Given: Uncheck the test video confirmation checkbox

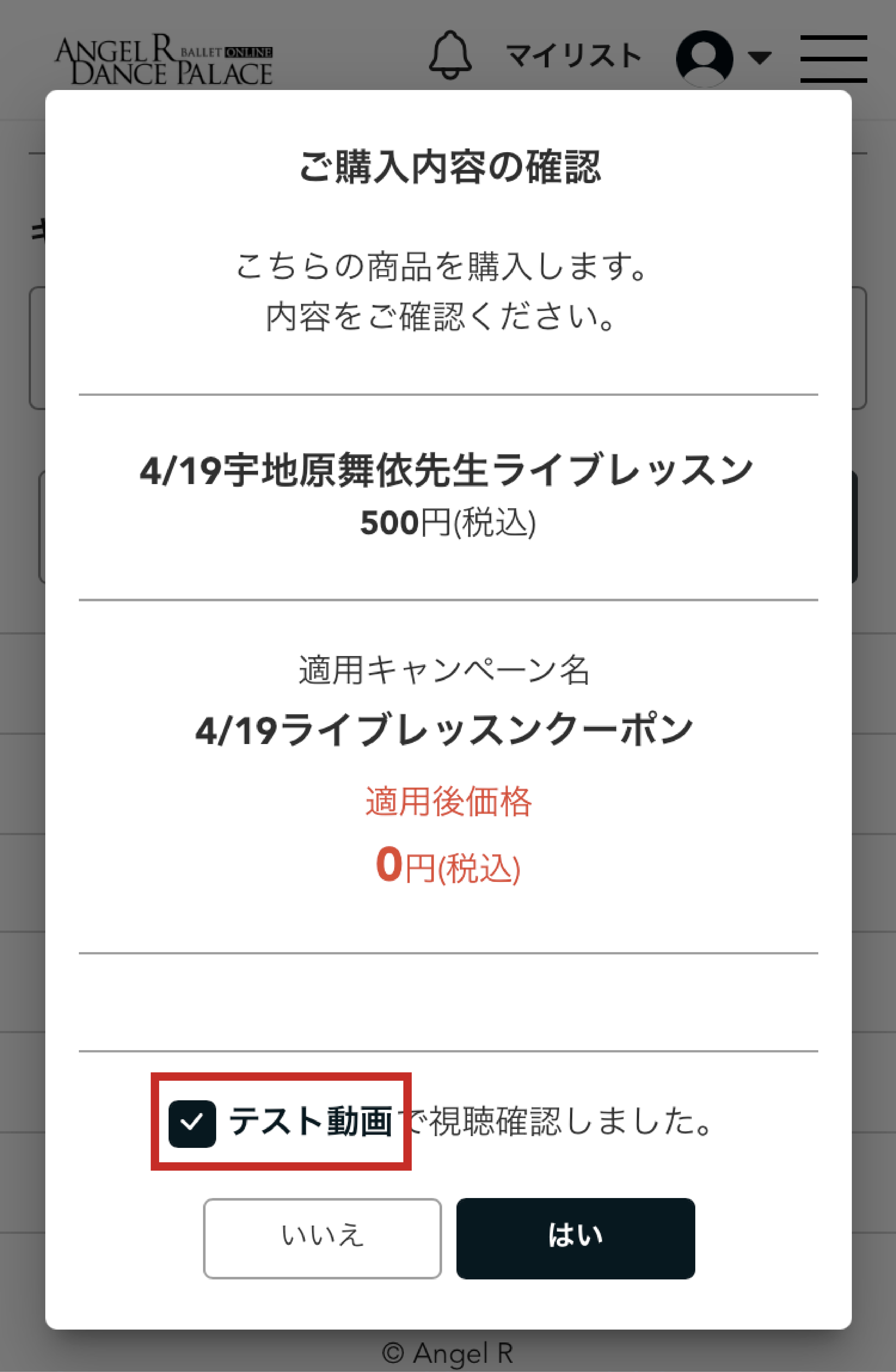Looking at the screenshot, I should coord(192,1124).
